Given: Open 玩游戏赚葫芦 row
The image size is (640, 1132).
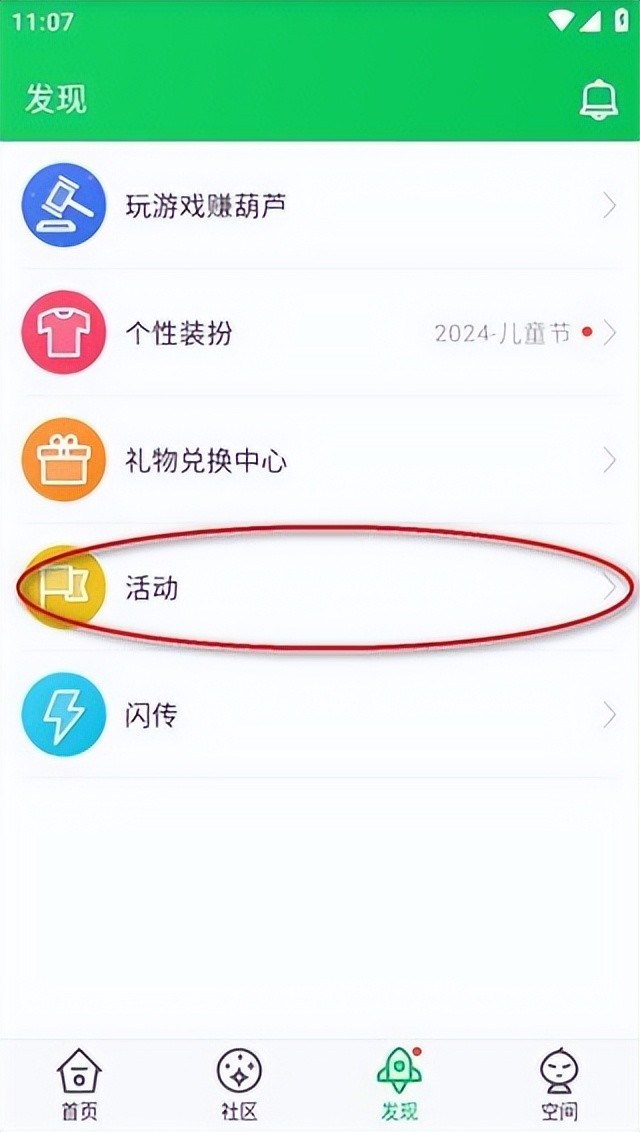Looking at the screenshot, I should 320,206.
